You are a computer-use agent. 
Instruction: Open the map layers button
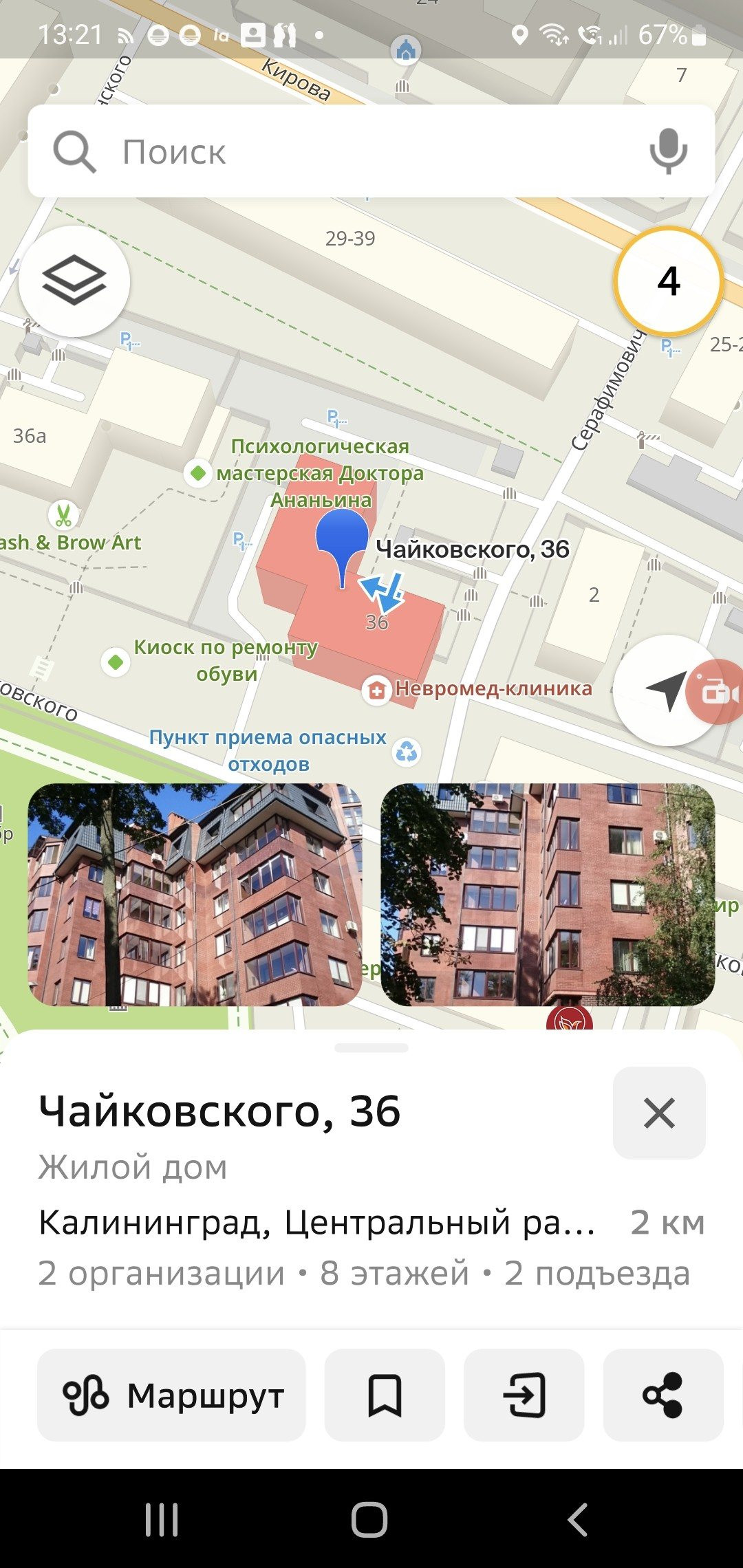[74, 281]
